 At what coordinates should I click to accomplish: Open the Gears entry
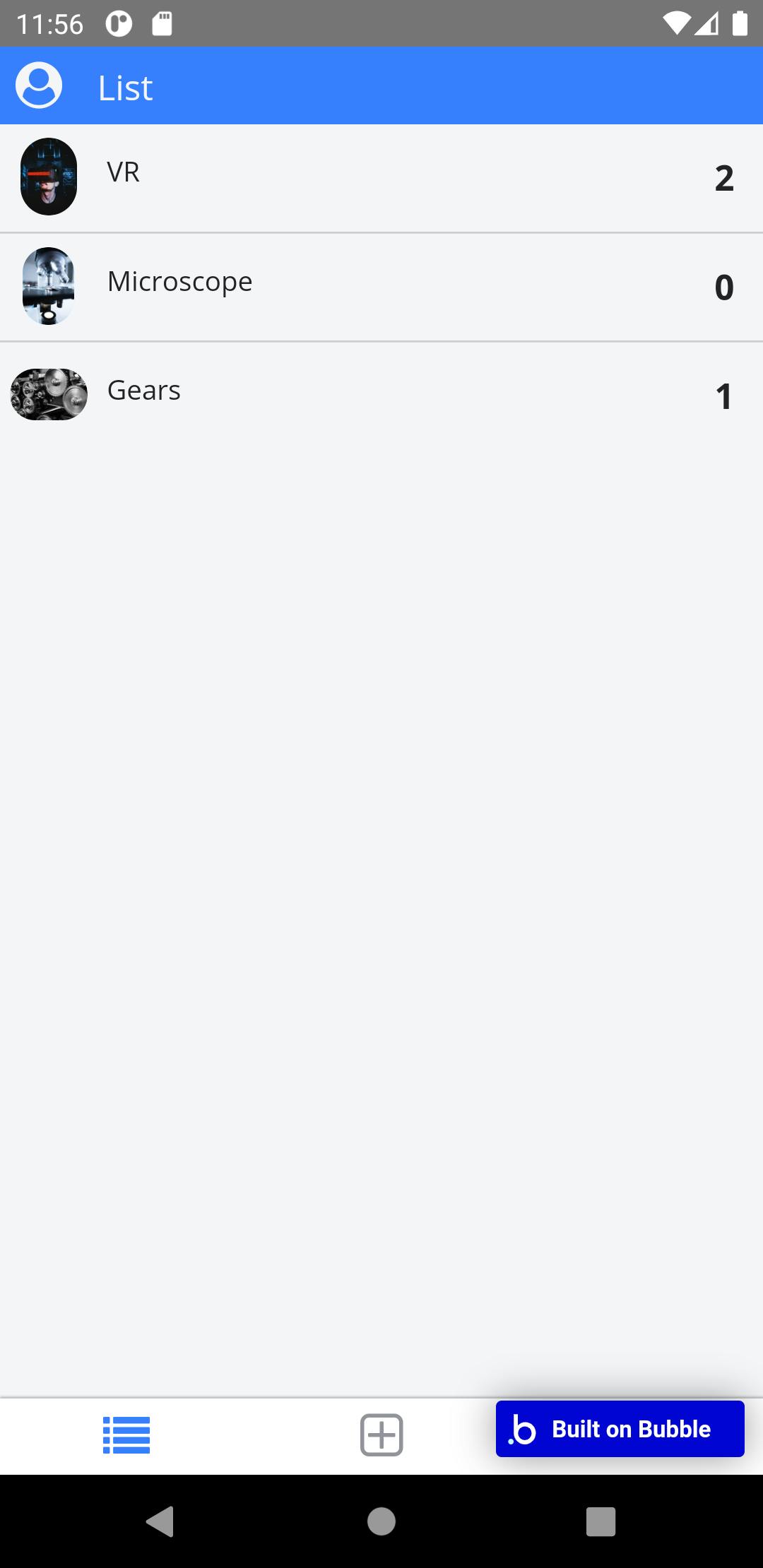381,396
